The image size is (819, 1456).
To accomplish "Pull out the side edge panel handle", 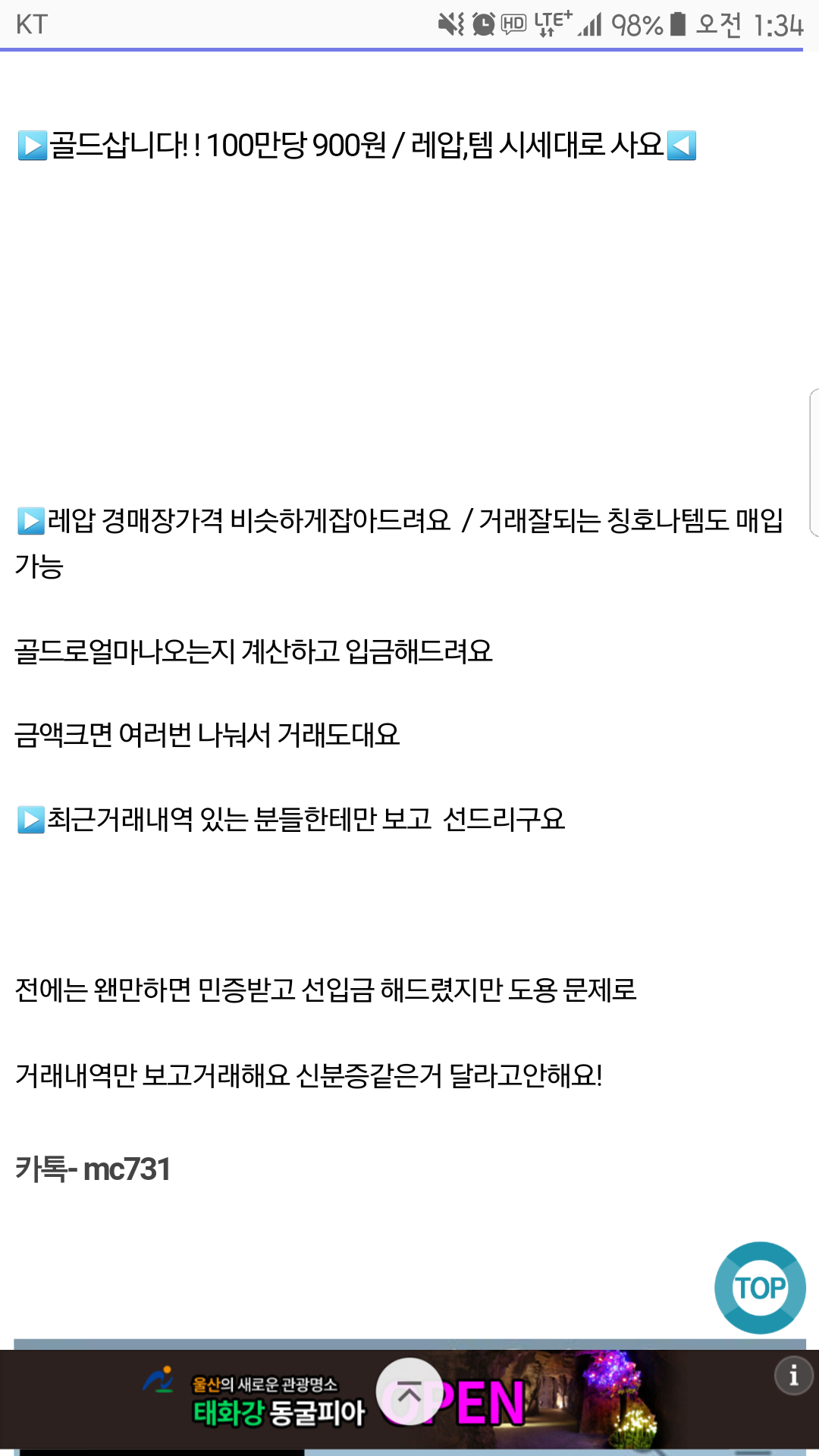I will pyautogui.click(x=814, y=463).
